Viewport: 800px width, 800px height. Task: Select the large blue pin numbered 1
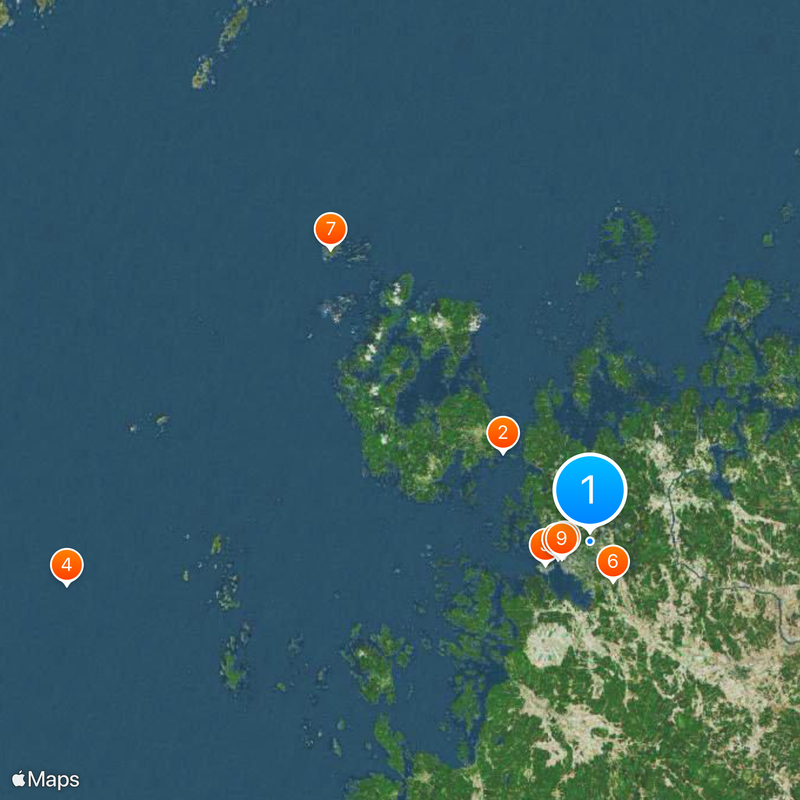(x=589, y=490)
